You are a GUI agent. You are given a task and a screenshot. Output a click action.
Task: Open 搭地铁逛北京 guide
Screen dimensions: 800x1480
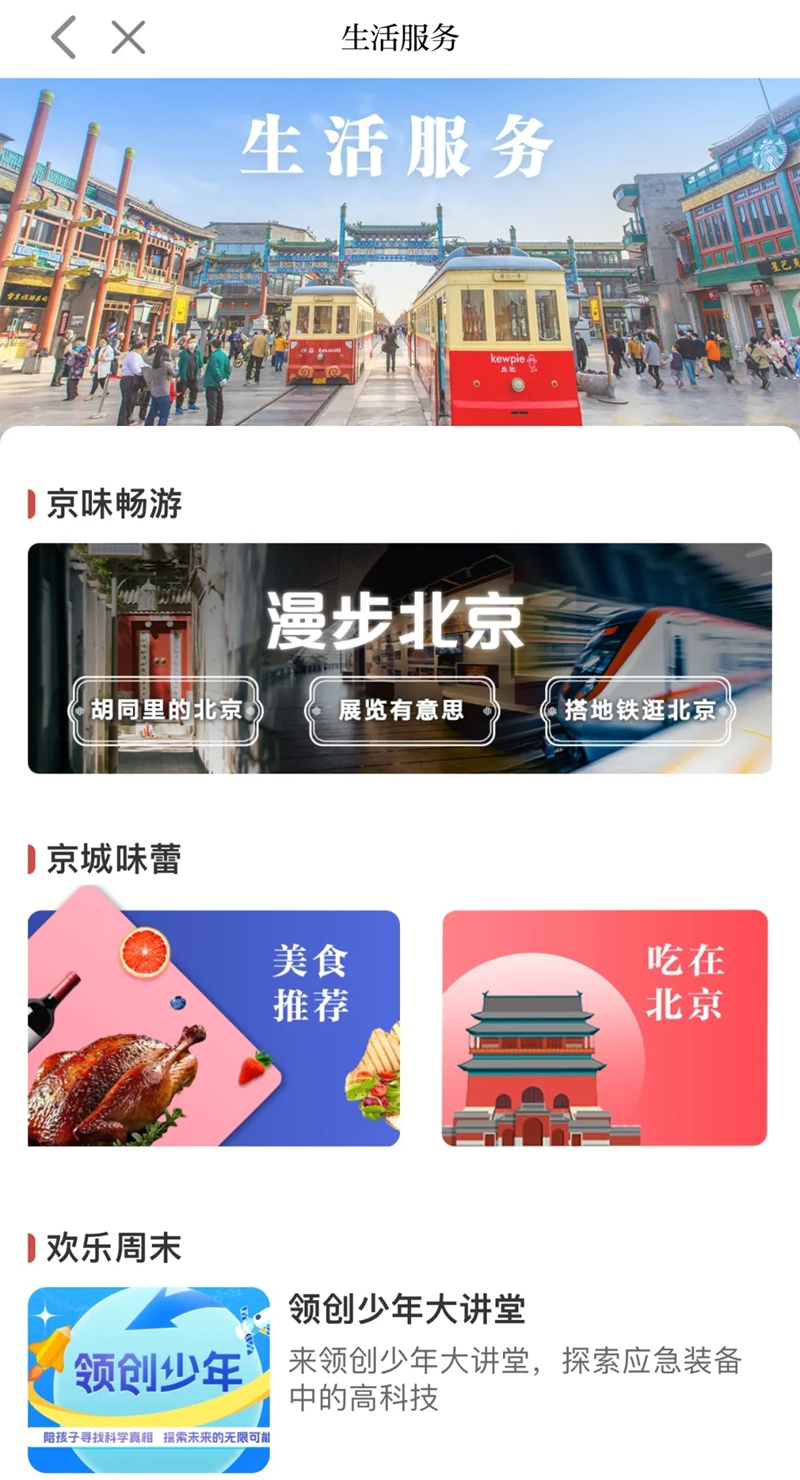click(x=638, y=711)
